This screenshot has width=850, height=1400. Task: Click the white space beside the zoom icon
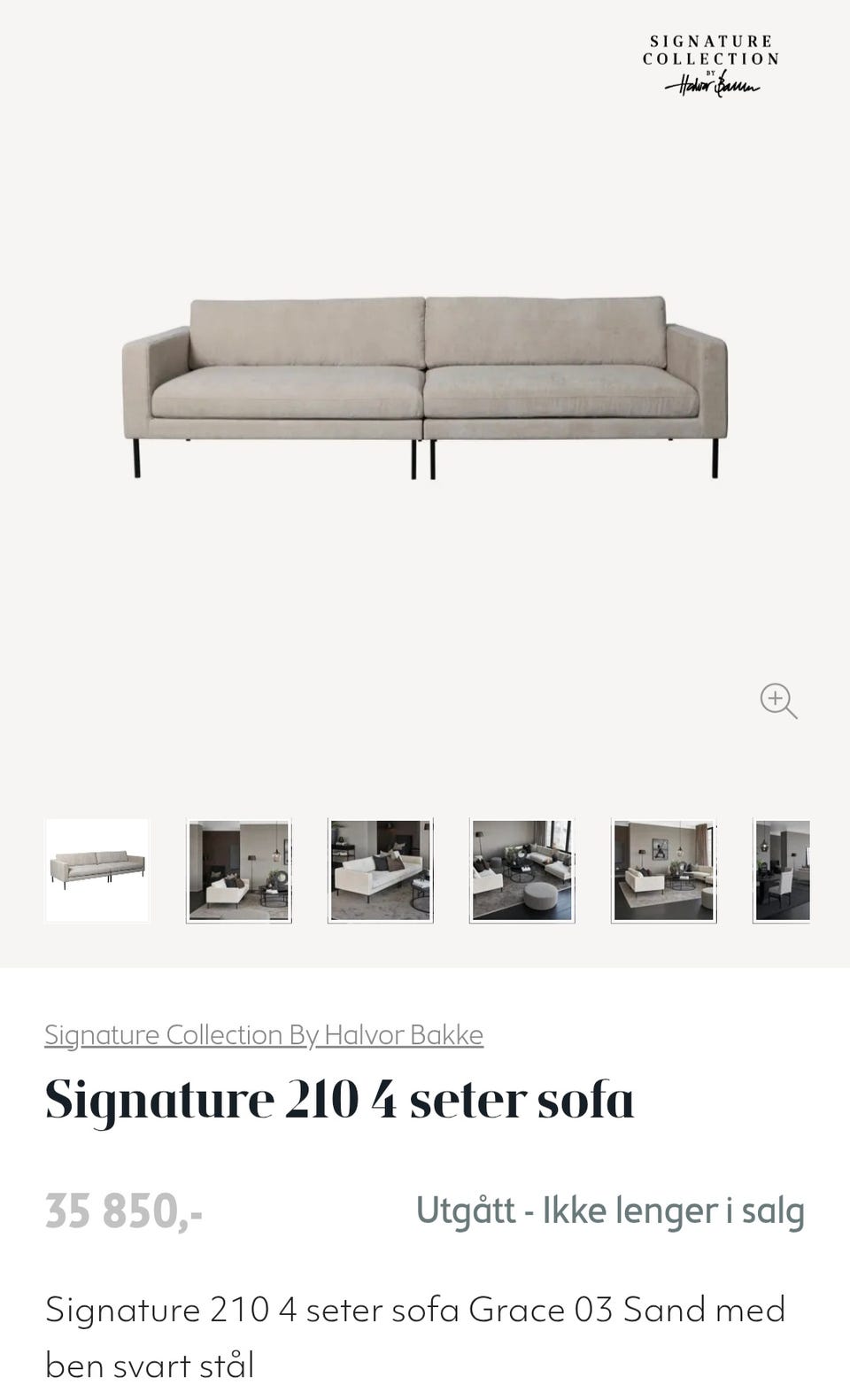click(x=699, y=701)
